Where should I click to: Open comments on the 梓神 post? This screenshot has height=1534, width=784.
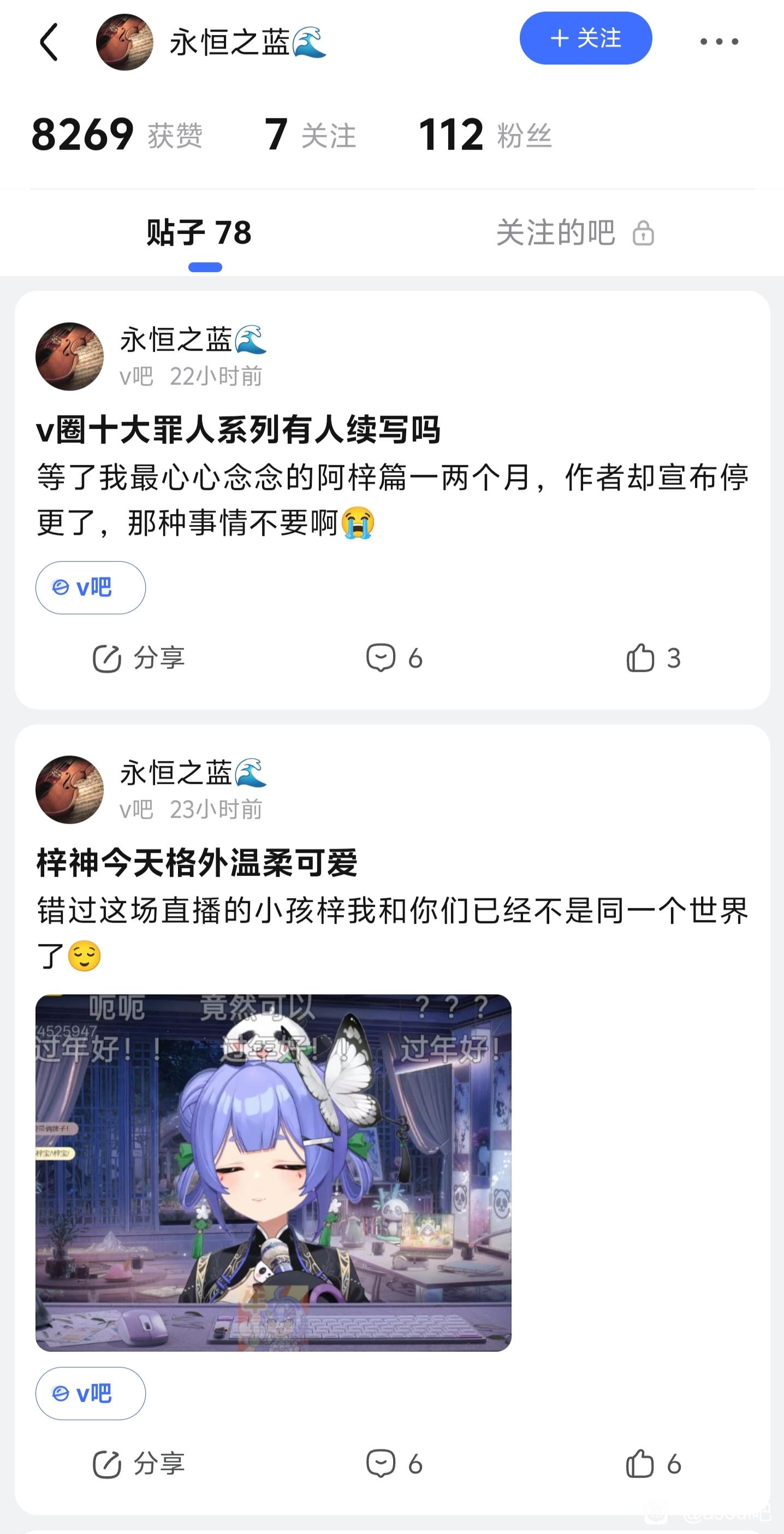click(x=394, y=1464)
